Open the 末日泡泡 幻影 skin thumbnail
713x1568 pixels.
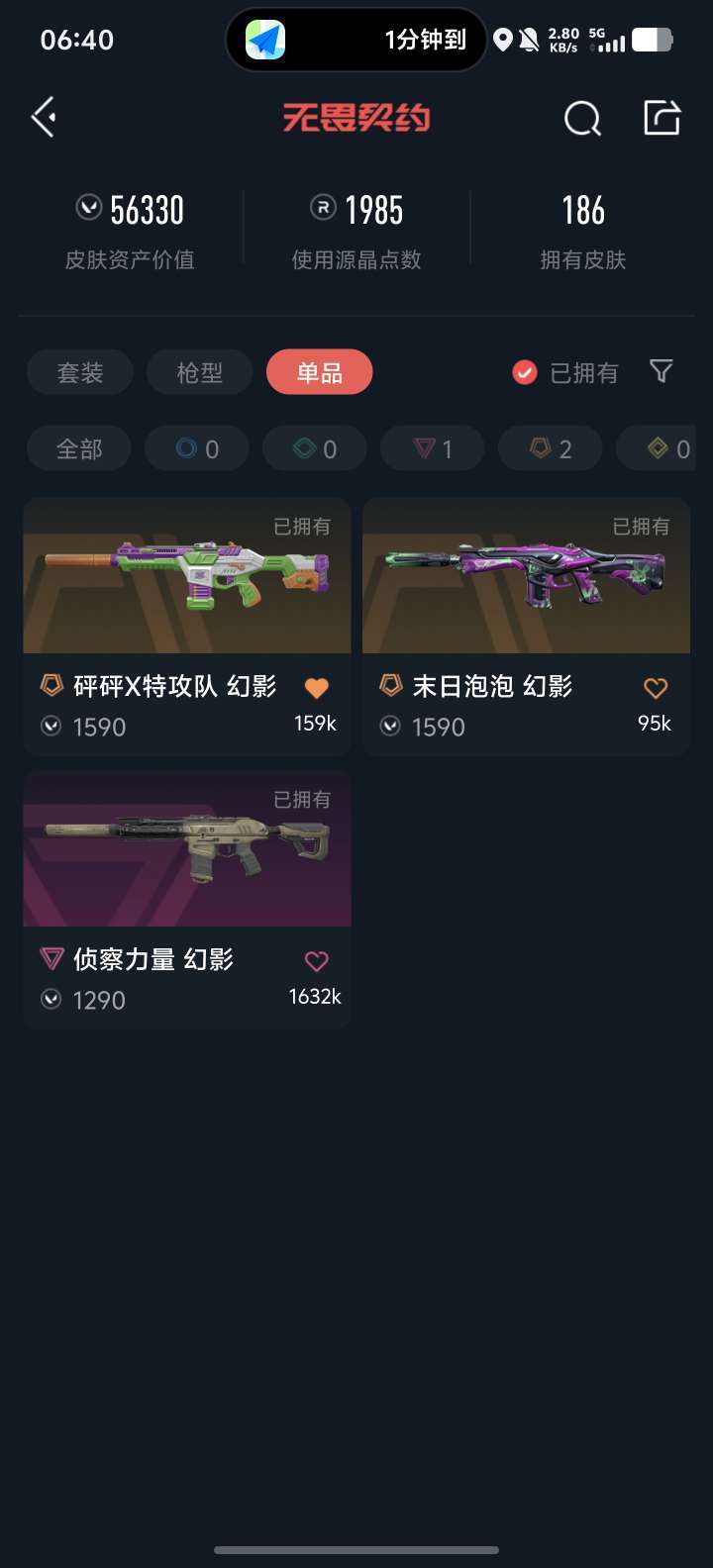tap(526, 575)
